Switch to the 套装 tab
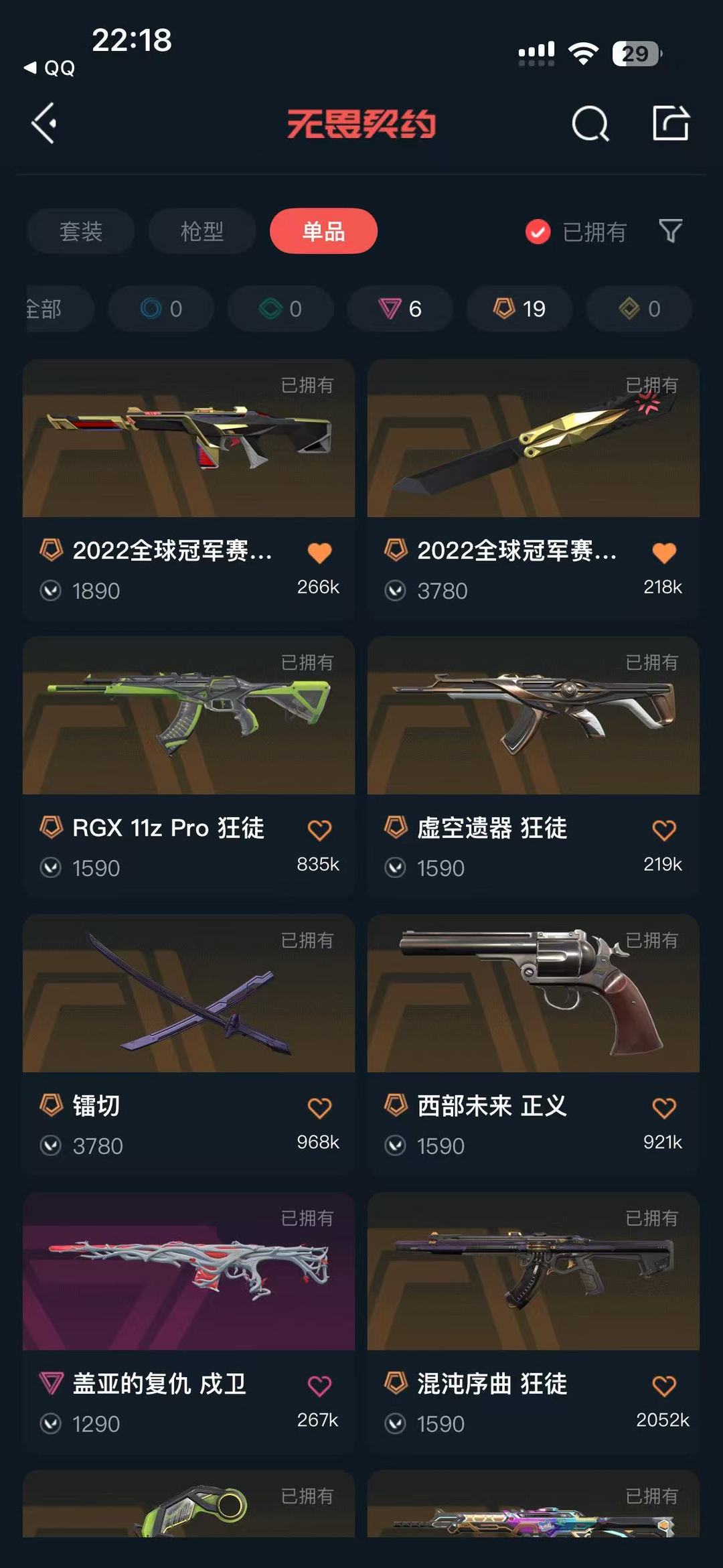 pos(80,231)
